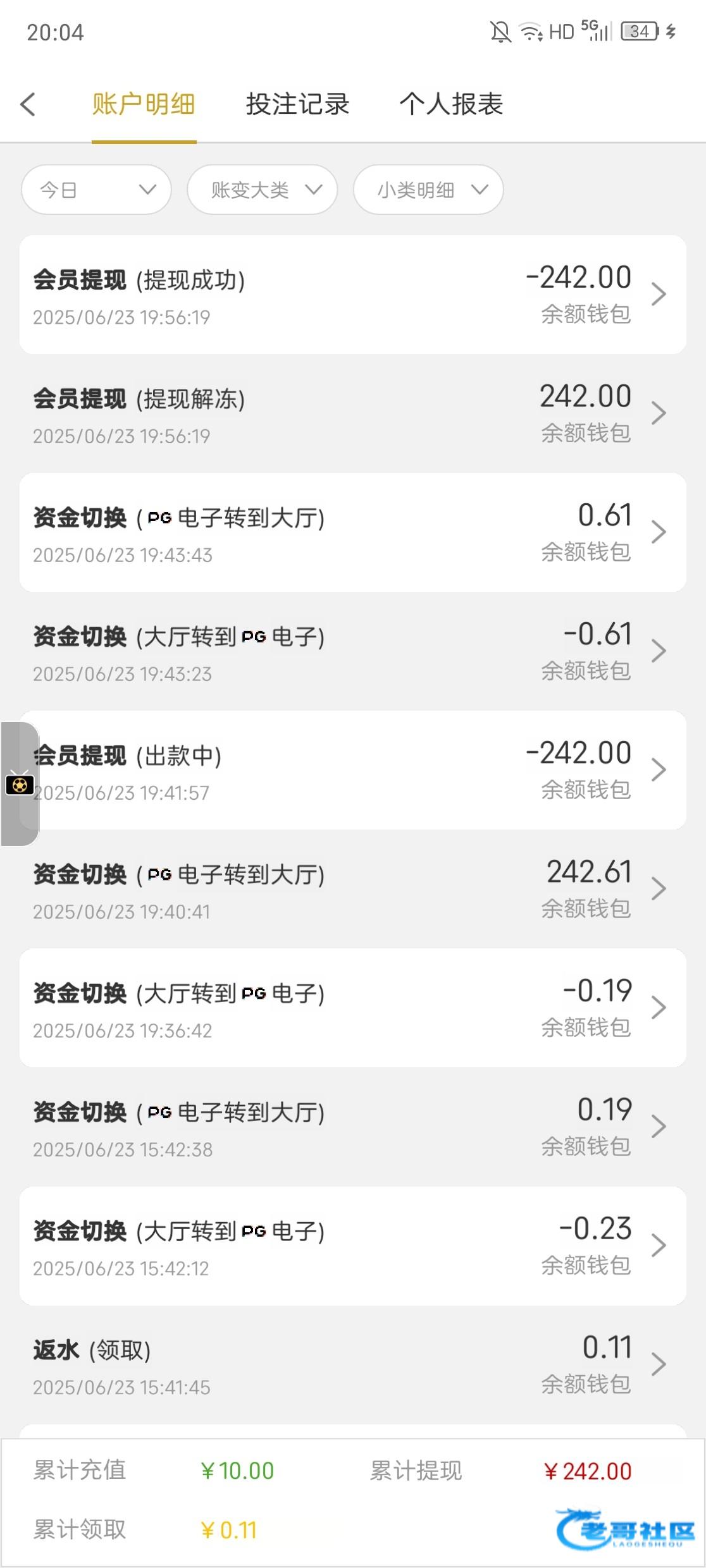Open the 账变大类 filter dropdown
The image size is (706, 1568).
point(262,190)
